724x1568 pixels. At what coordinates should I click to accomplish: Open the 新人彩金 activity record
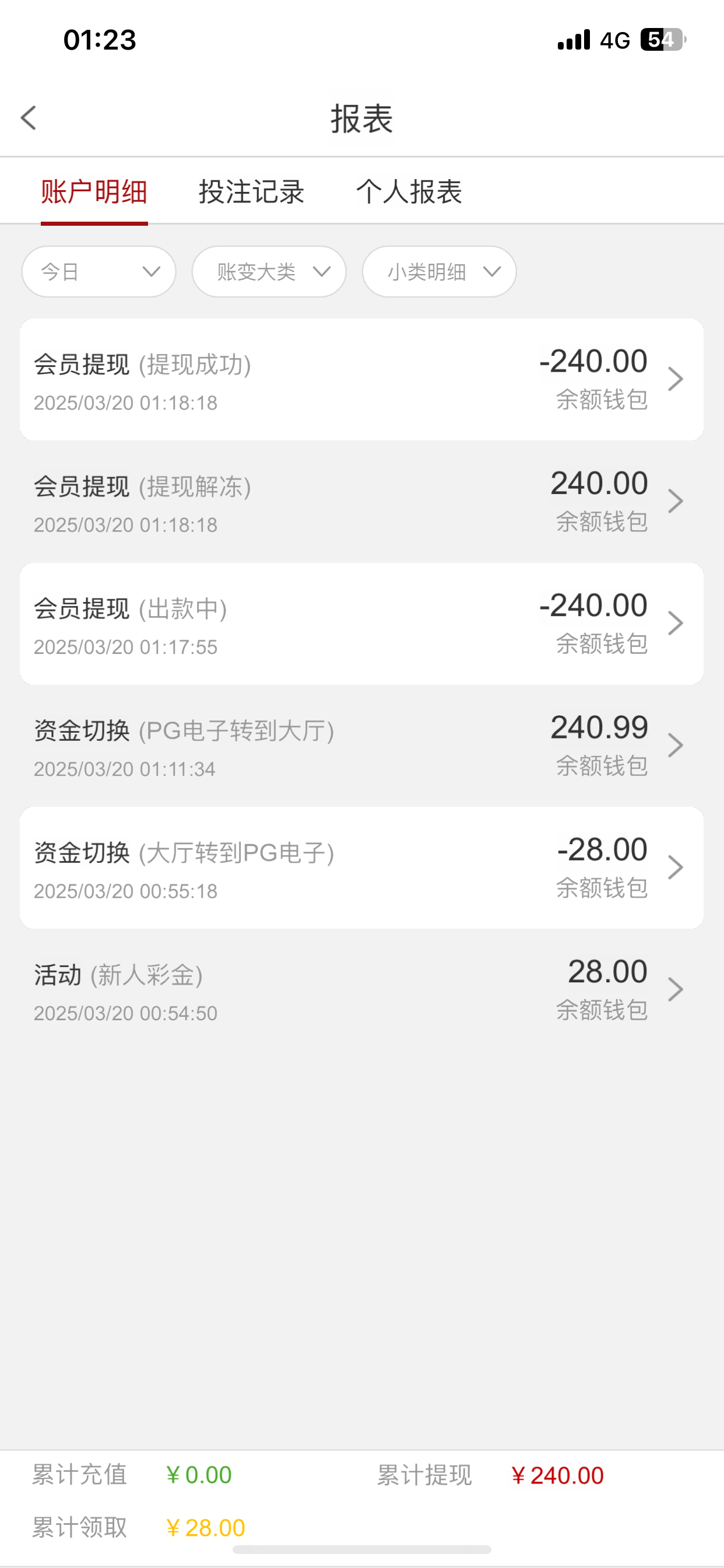click(x=361, y=990)
